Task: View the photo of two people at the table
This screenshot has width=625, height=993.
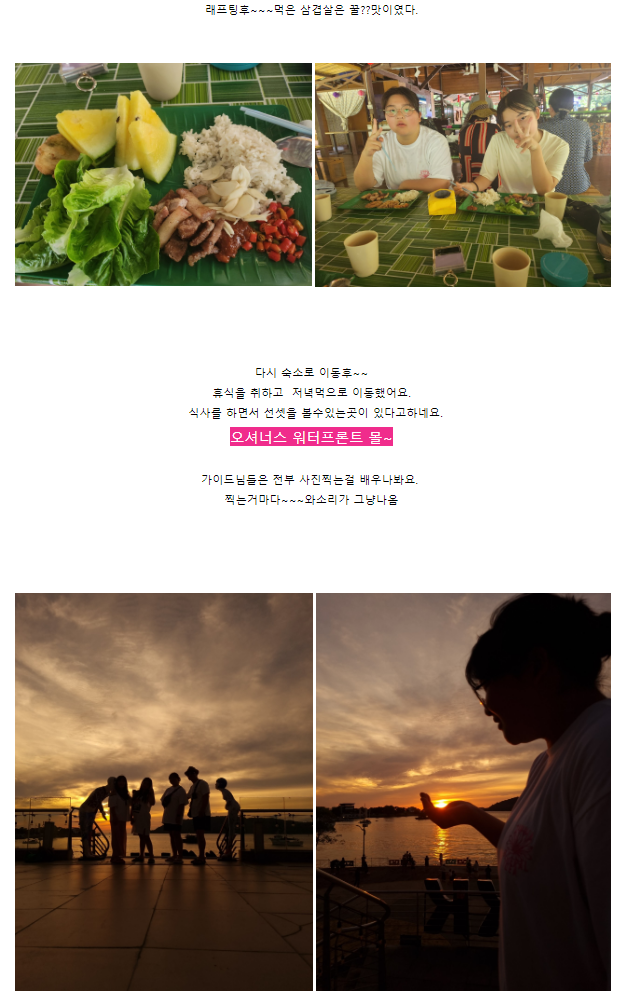Action: (463, 175)
